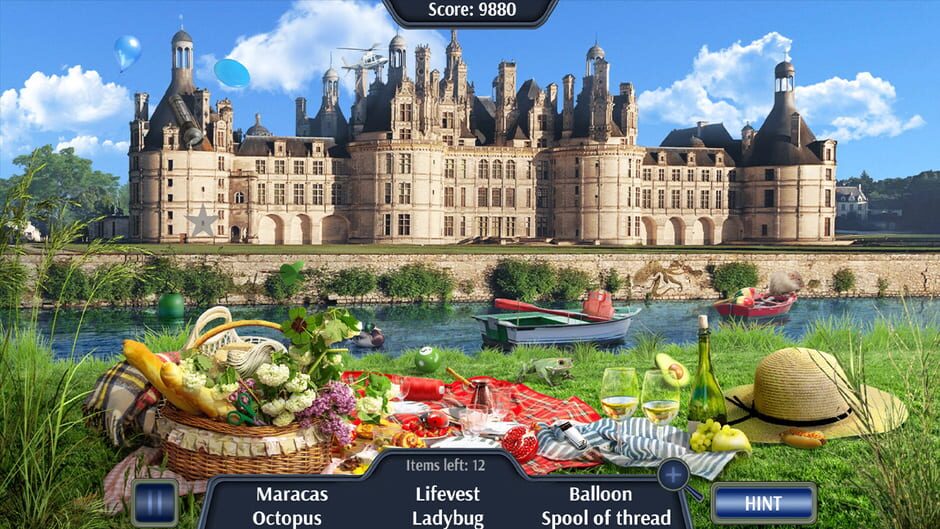This screenshot has width=940, height=529.
Task: Find the red lifevest on the boat
Action: pos(600,304)
